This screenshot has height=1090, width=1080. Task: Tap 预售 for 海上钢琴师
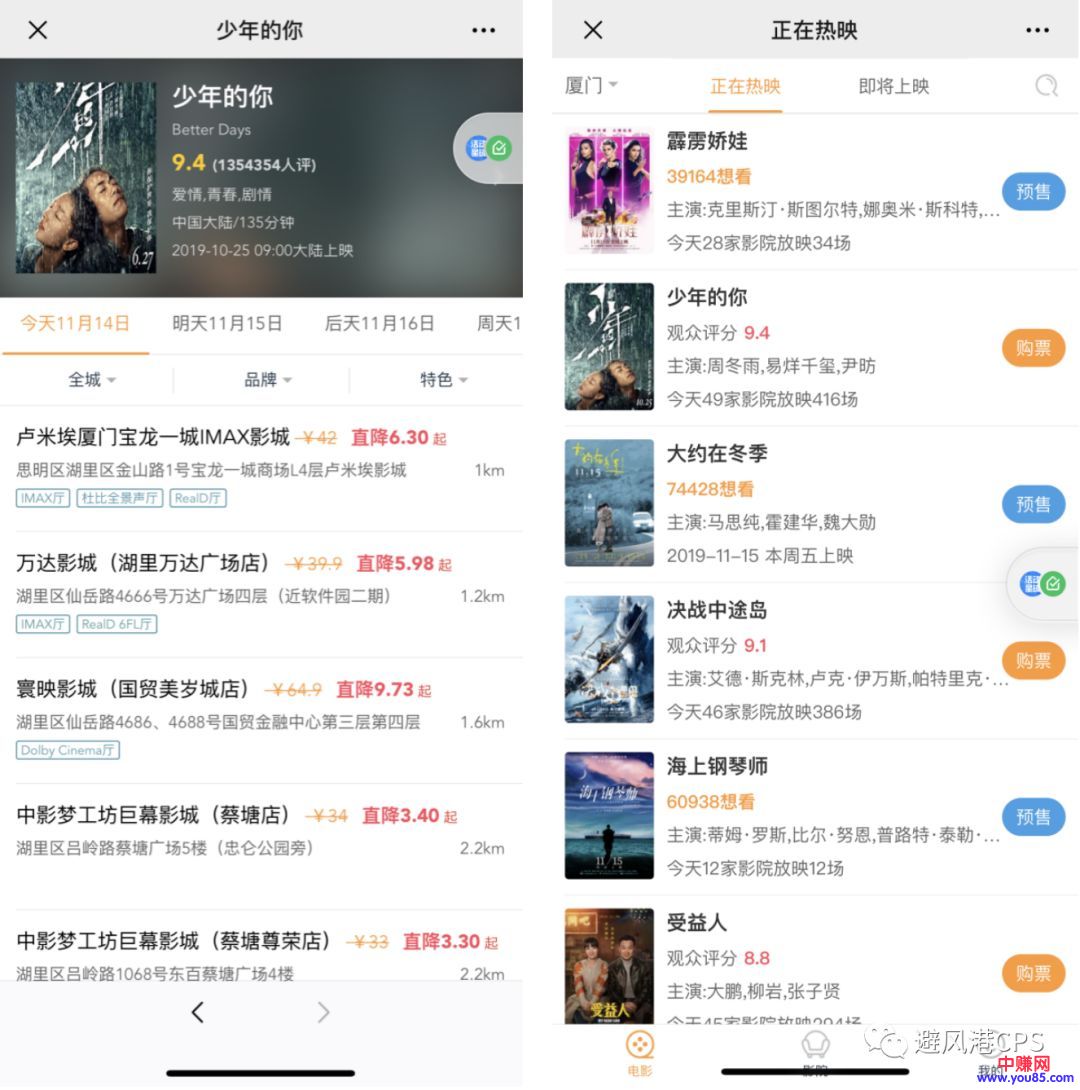click(1033, 817)
